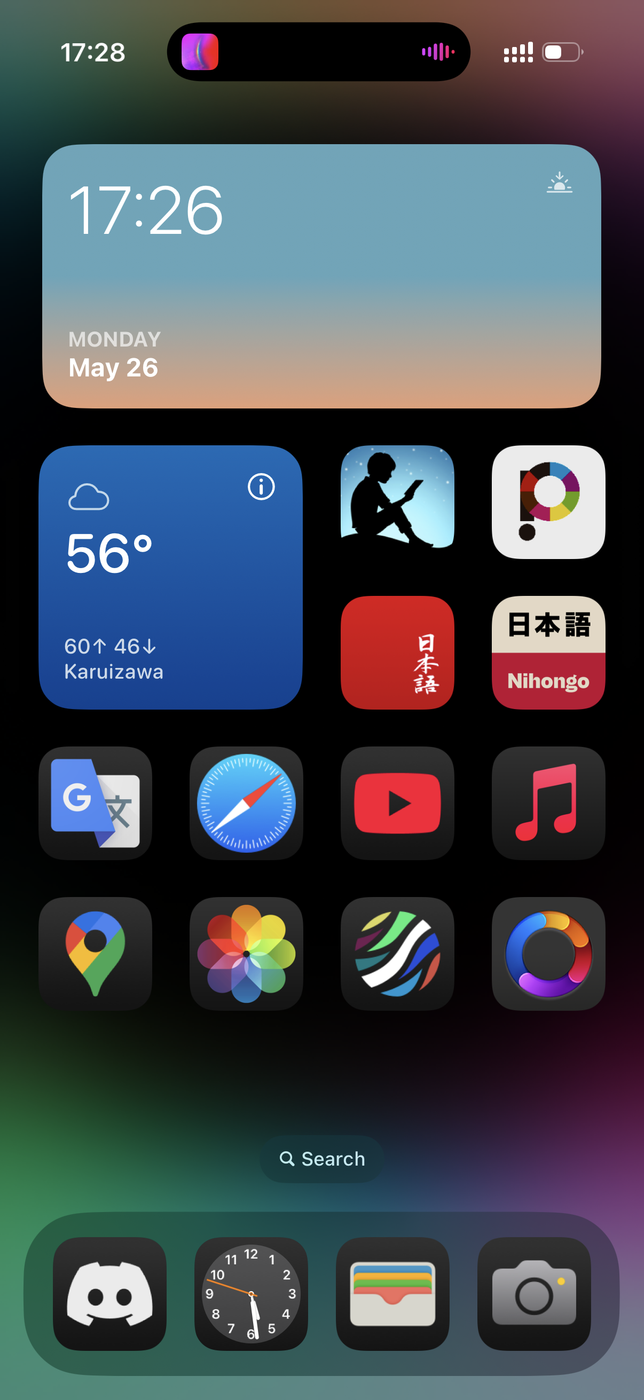Launch the Google Translate app
Image resolution: width=644 pixels, height=1400 pixels.
coord(95,803)
